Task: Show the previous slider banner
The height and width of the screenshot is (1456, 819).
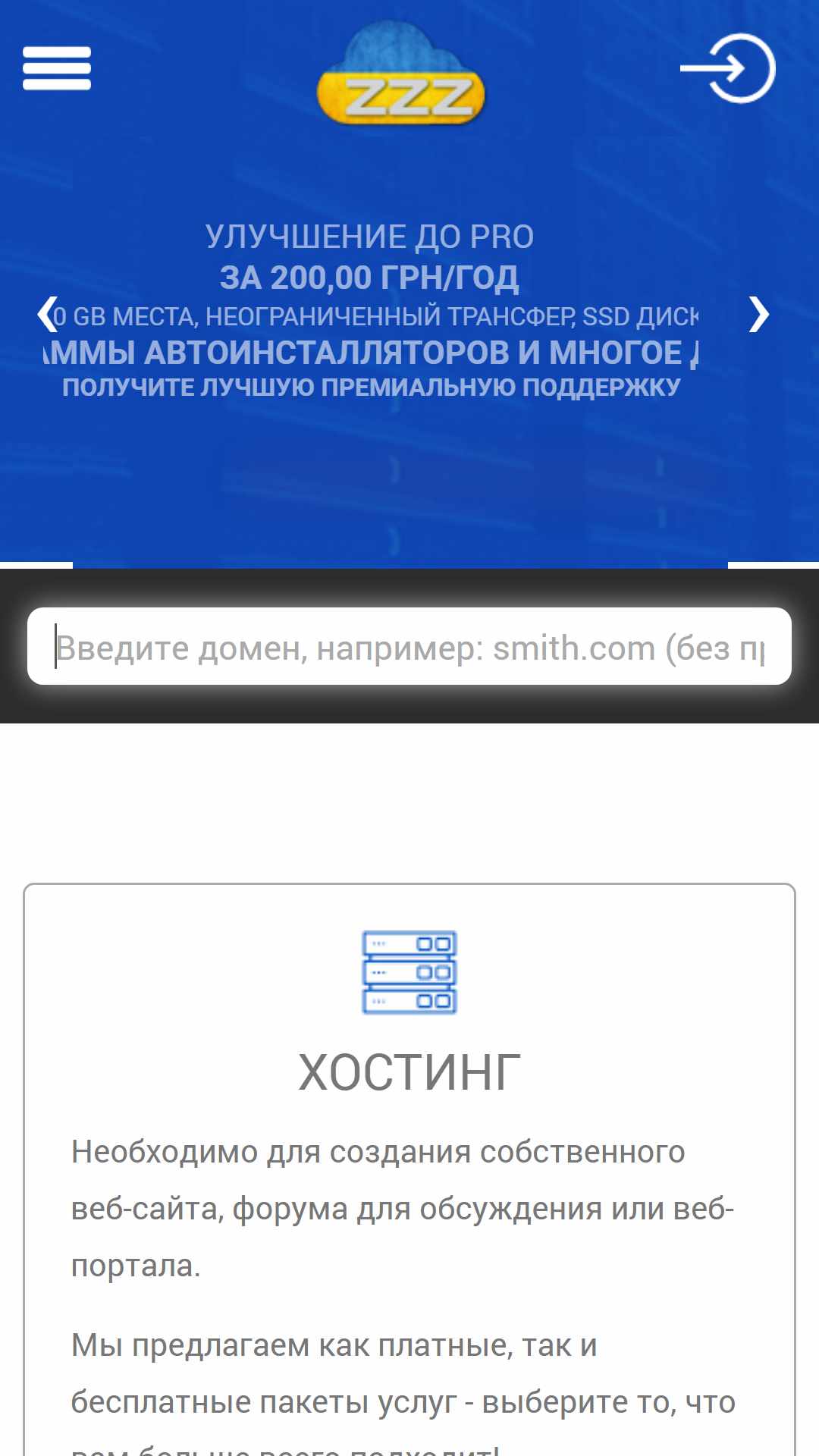Action: [x=47, y=314]
